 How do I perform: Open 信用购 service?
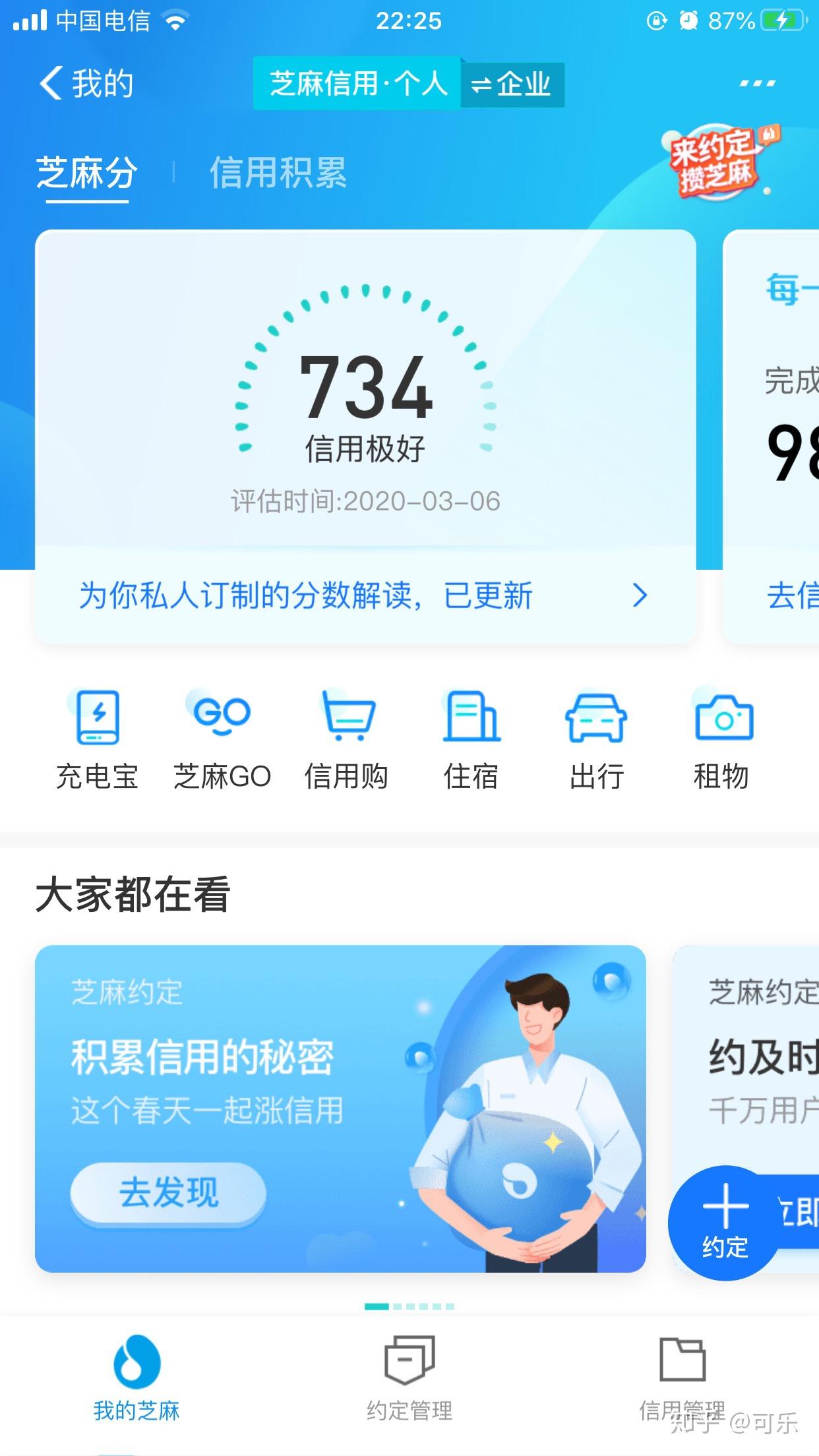[347, 740]
